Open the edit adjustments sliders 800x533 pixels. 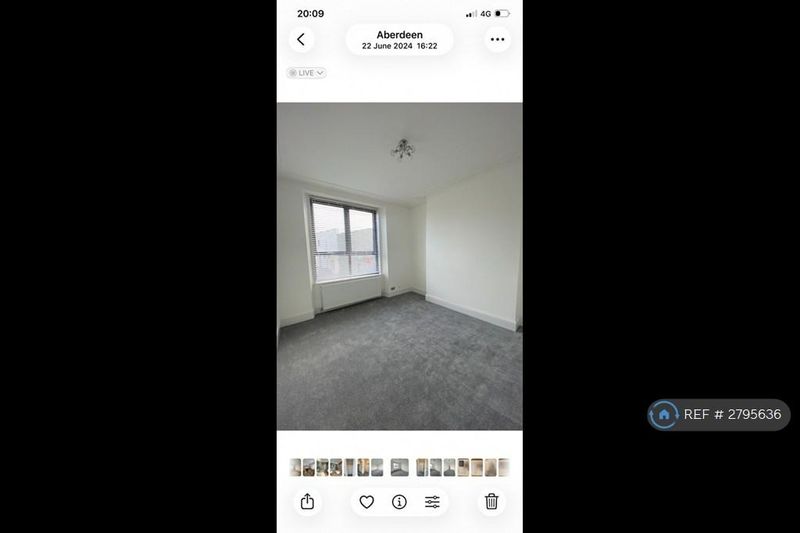pos(432,502)
